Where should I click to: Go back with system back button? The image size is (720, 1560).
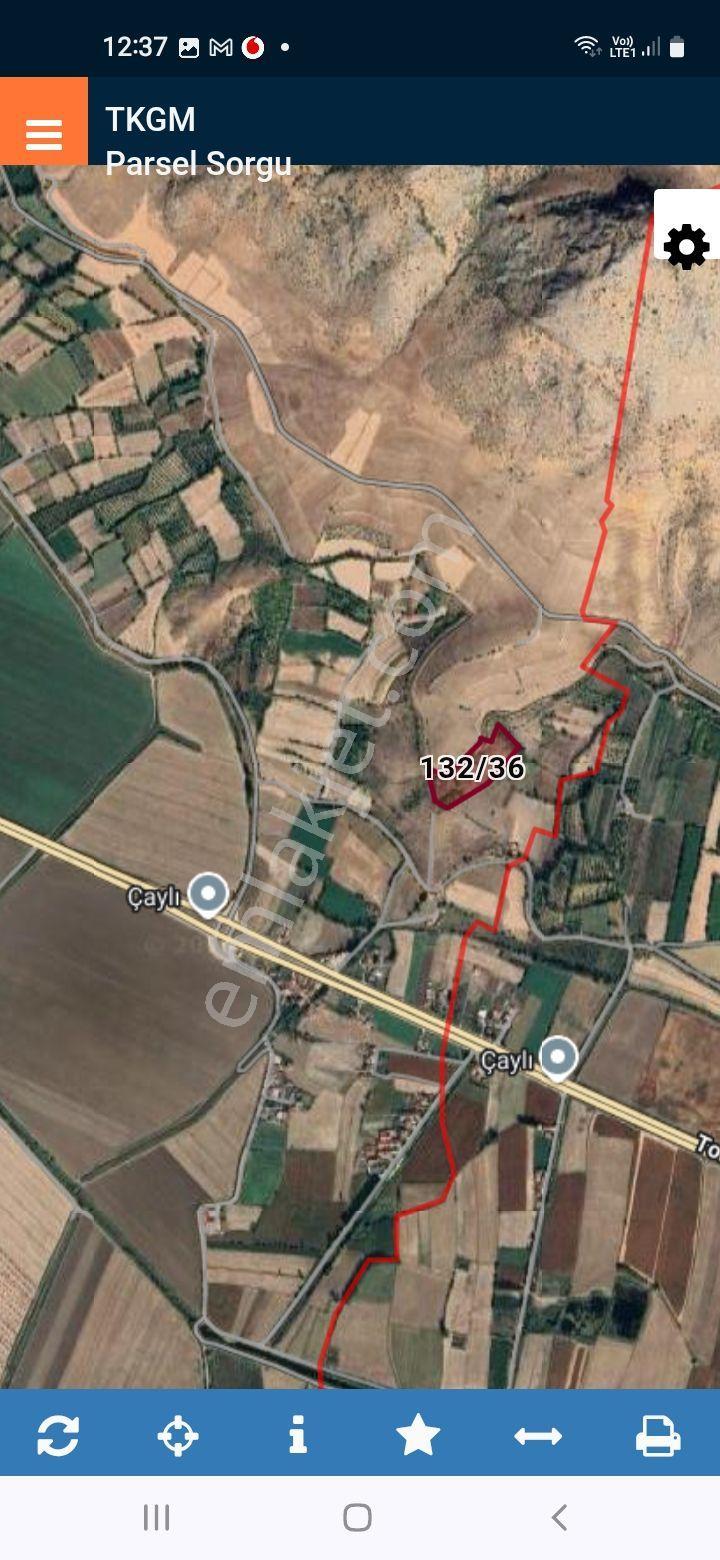pos(560,1517)
